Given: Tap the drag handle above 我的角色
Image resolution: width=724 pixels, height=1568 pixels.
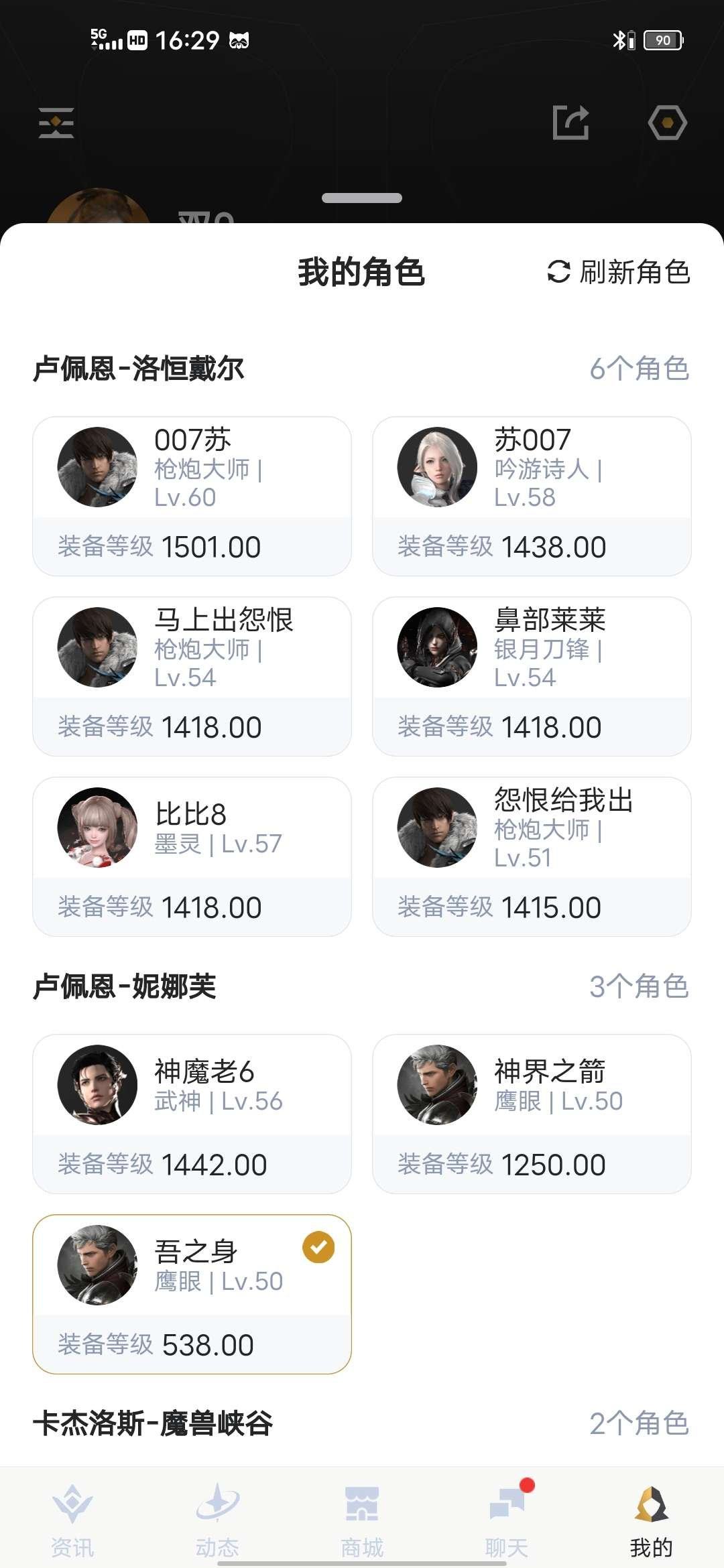Looking at the screenshot, I should click(x=362, y=198).
